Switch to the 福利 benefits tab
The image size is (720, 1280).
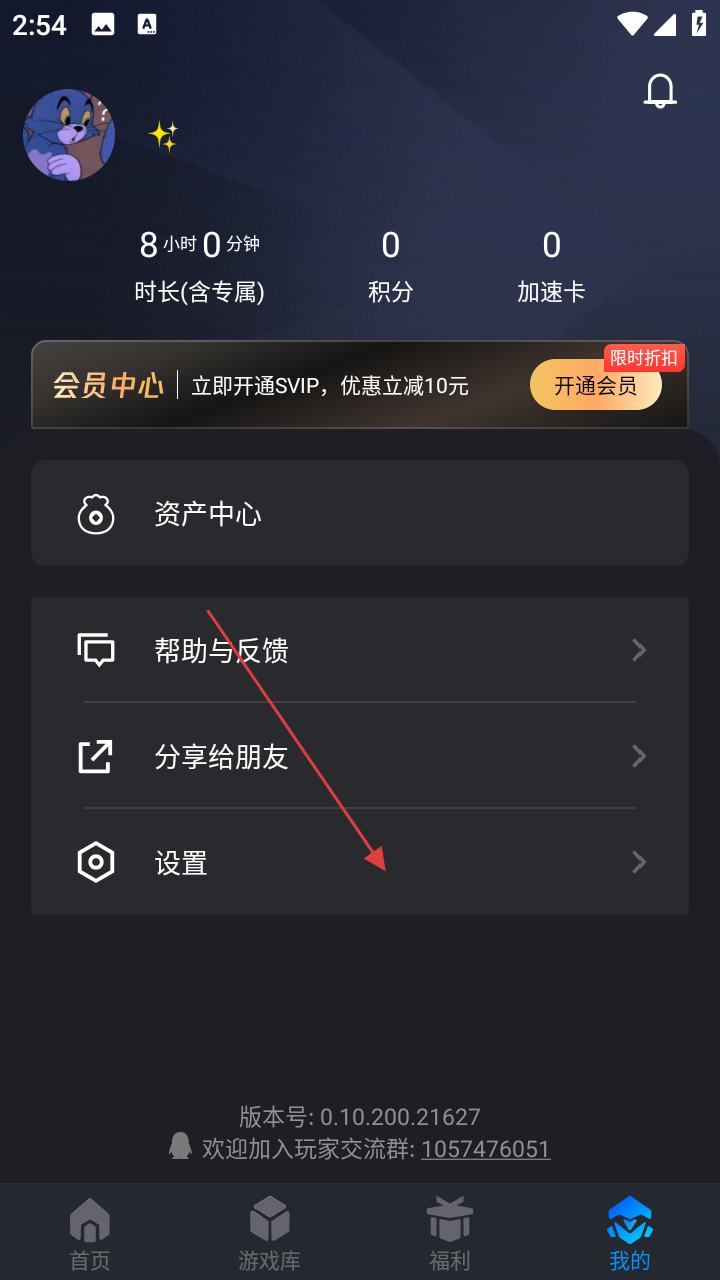coord(450,1234)
